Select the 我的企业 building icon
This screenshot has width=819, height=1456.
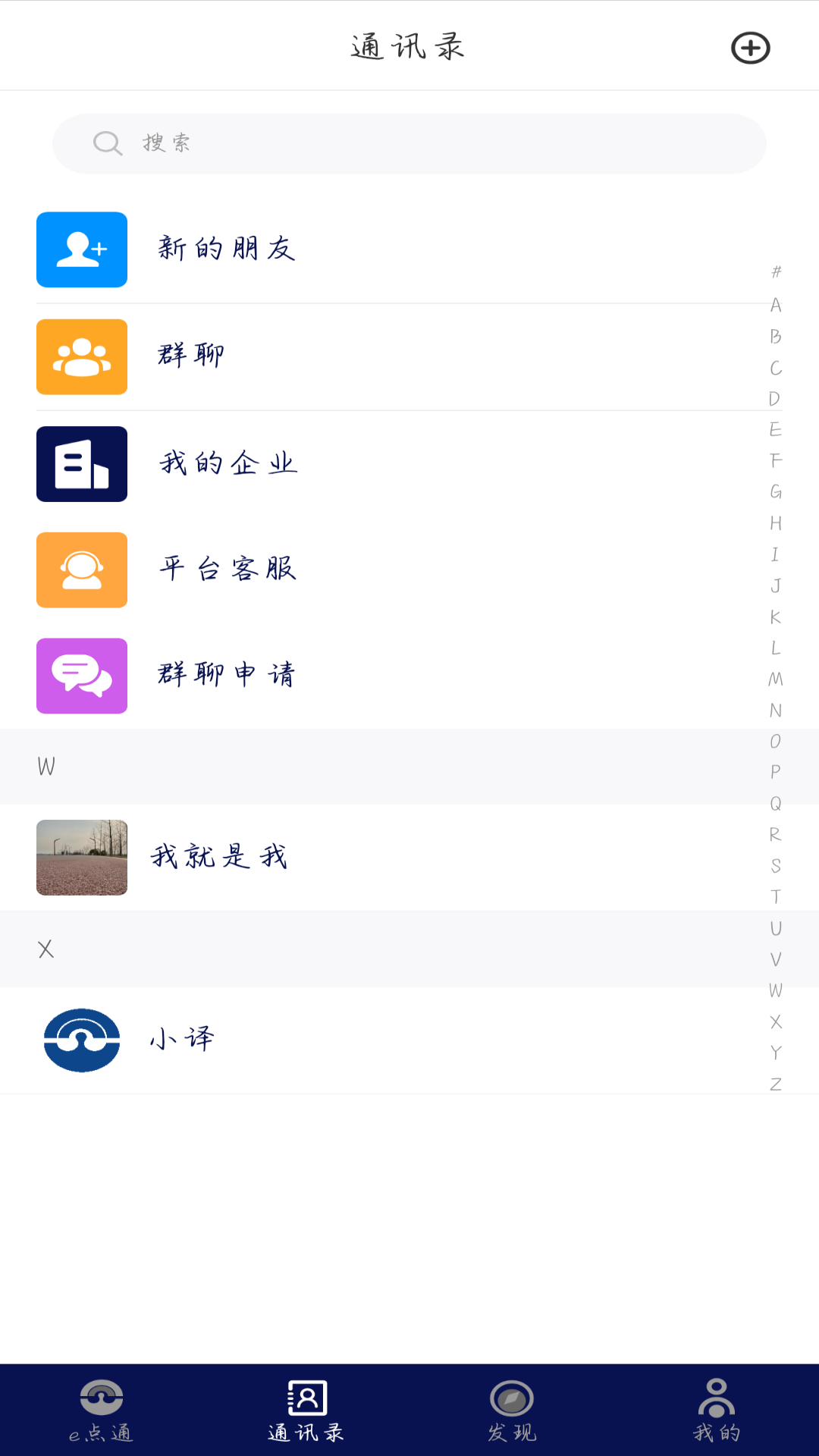(81, 463)
